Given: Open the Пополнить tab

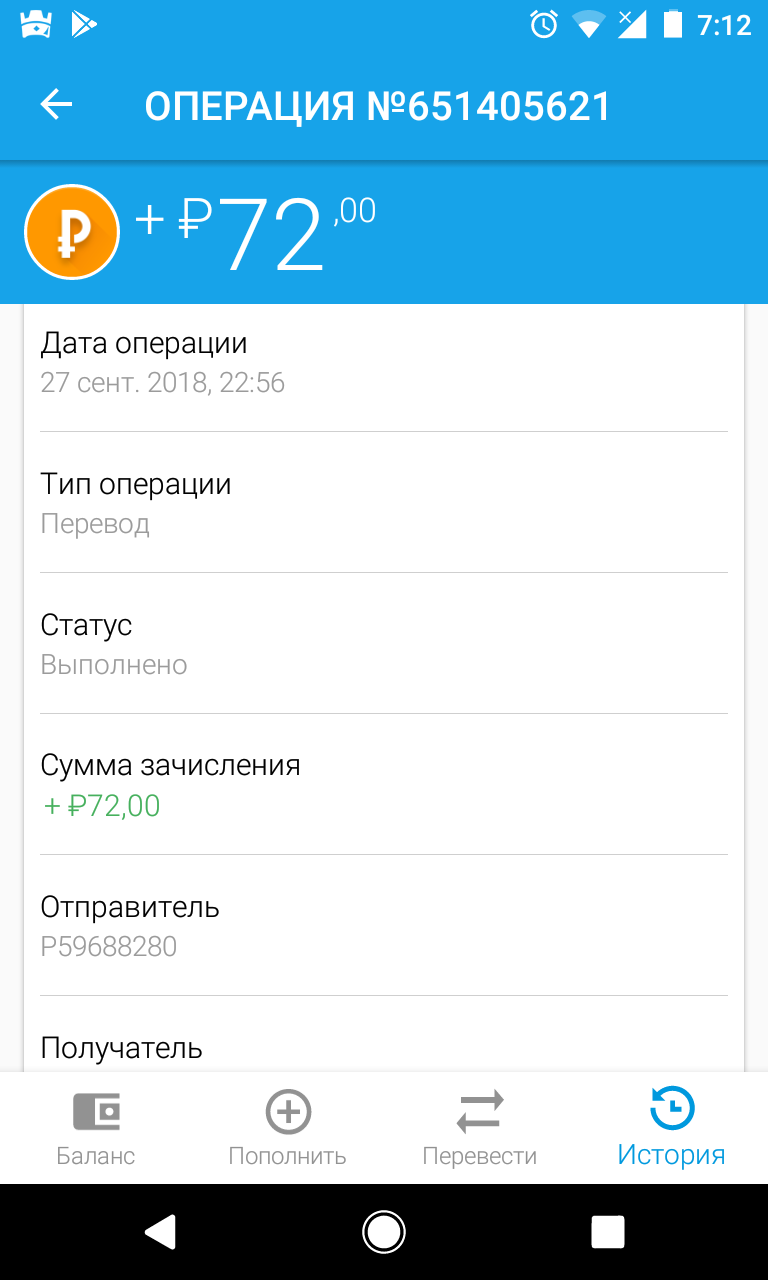Looking at the screenshot, I should pos(288,1128).
